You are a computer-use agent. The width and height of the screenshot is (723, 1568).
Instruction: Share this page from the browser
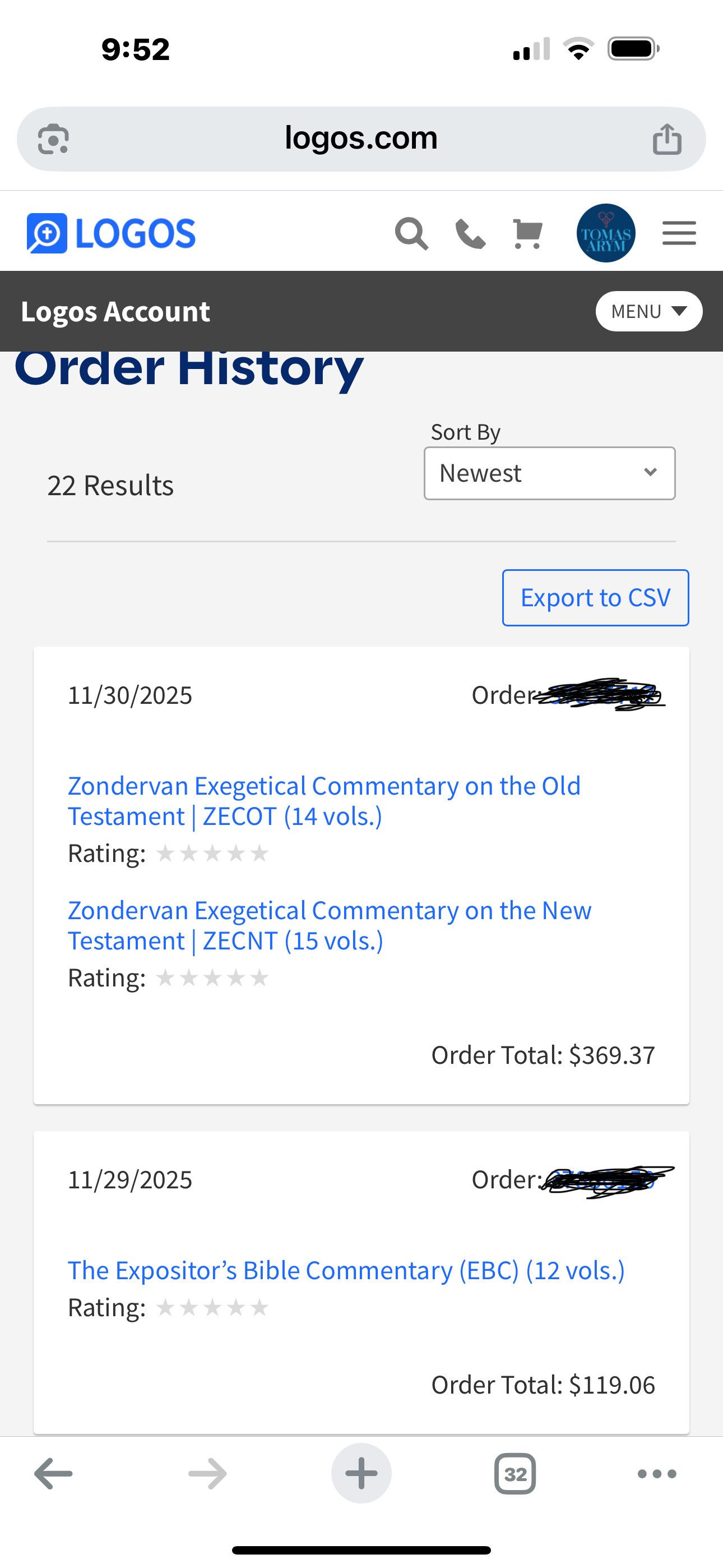[x=667, y=139]
